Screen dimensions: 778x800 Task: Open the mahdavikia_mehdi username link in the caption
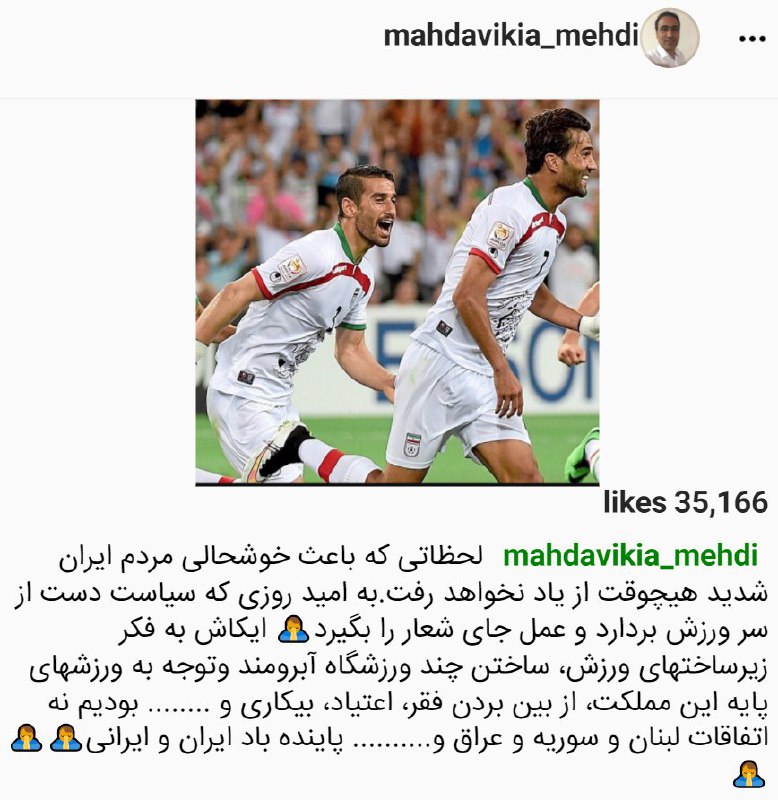click(x=629, y=556)
